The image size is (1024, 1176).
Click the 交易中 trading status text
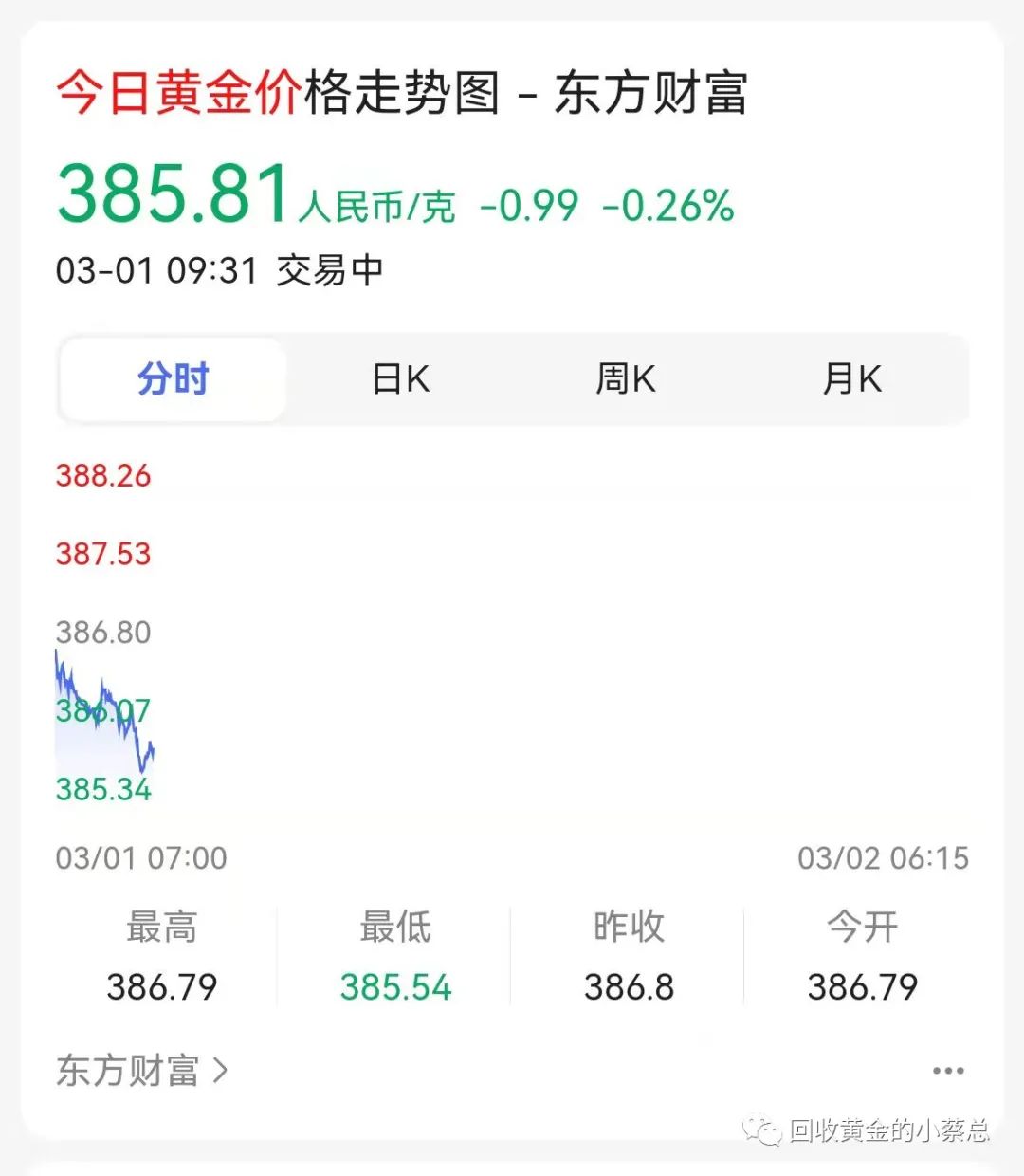pos(329,270)
